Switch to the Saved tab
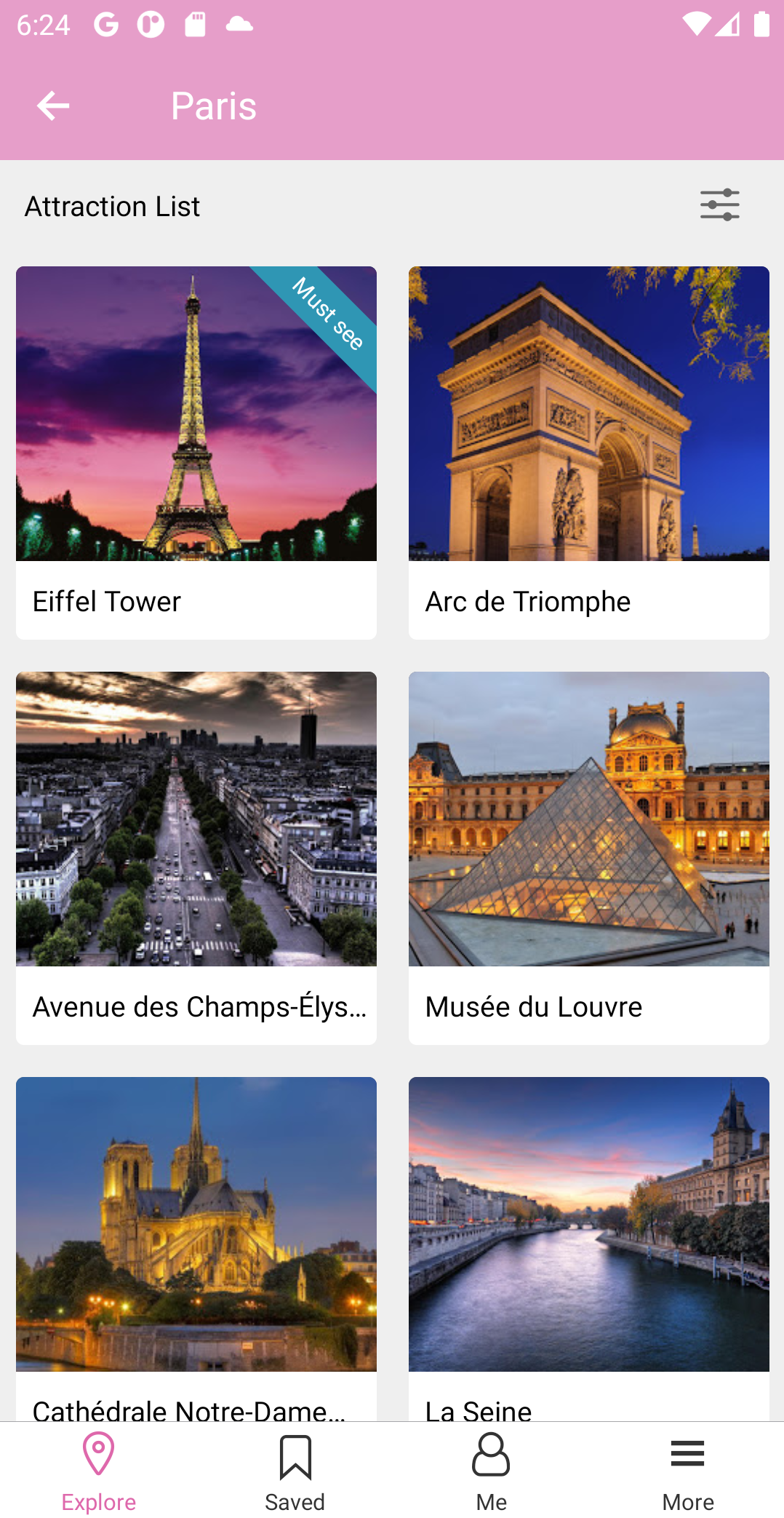Image resolution: width=784 pixels, height=1518 pixels. tap(295, 1471)
